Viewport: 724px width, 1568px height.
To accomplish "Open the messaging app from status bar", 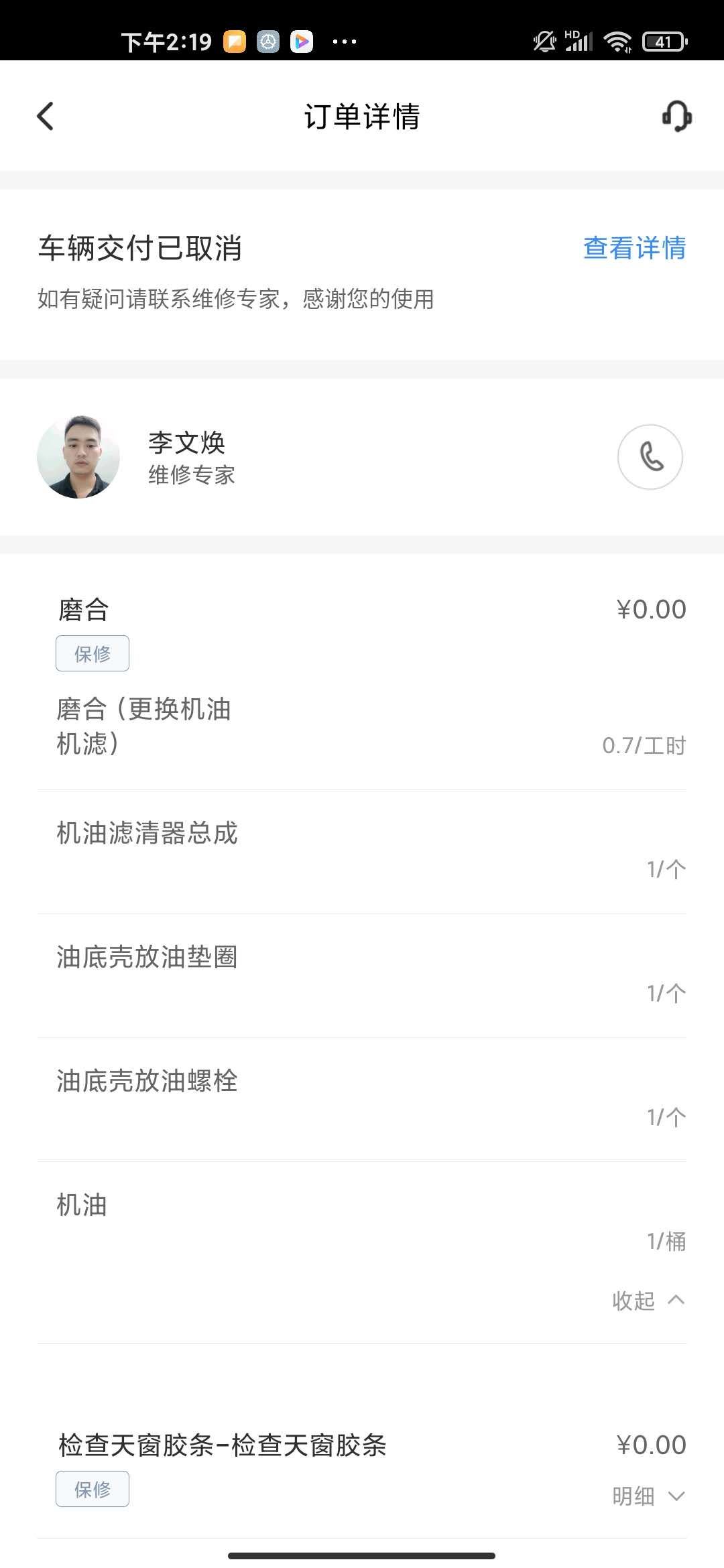I will [x=235, y=42].
